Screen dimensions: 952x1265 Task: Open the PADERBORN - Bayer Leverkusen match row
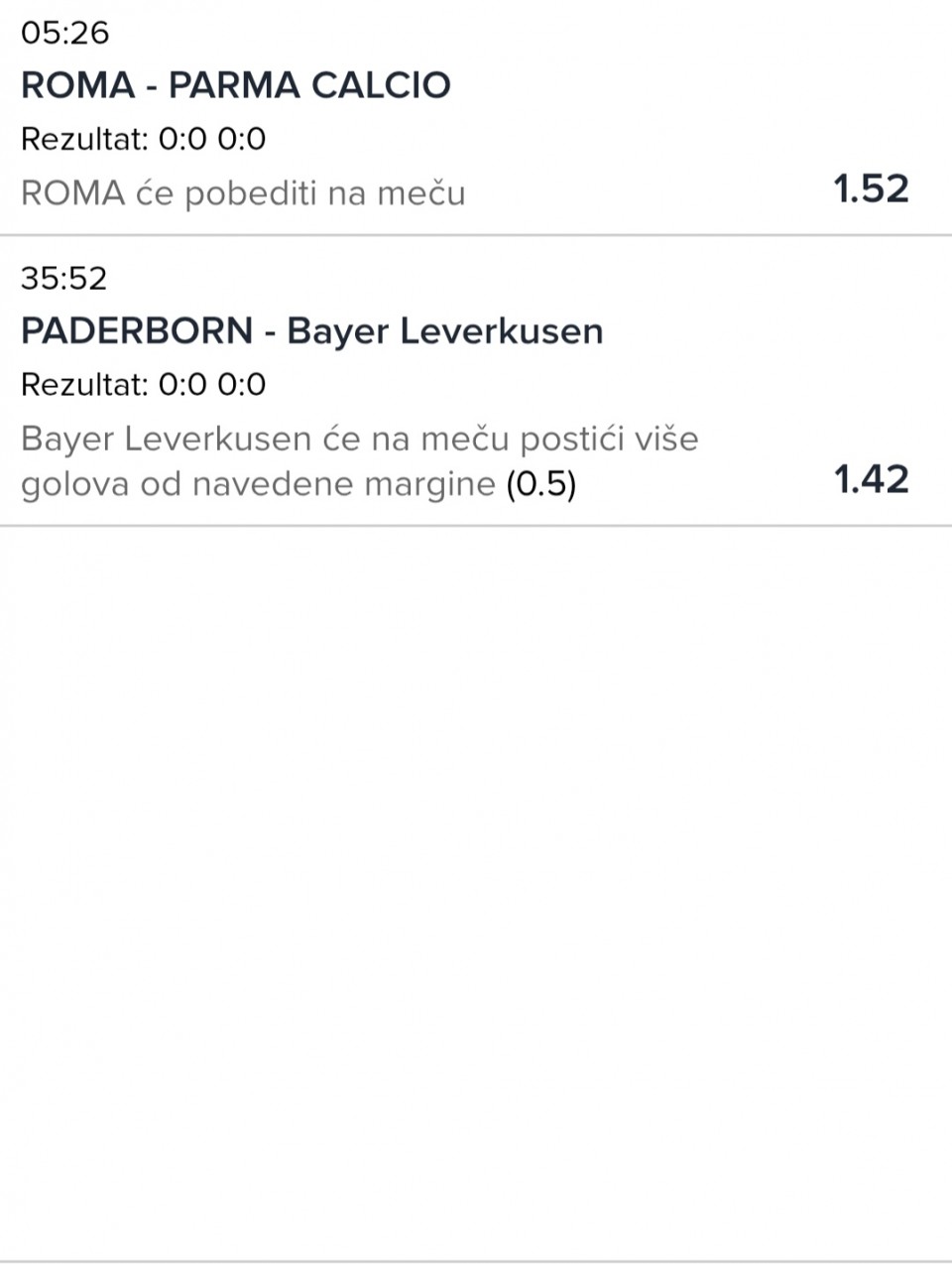[311, 331]
